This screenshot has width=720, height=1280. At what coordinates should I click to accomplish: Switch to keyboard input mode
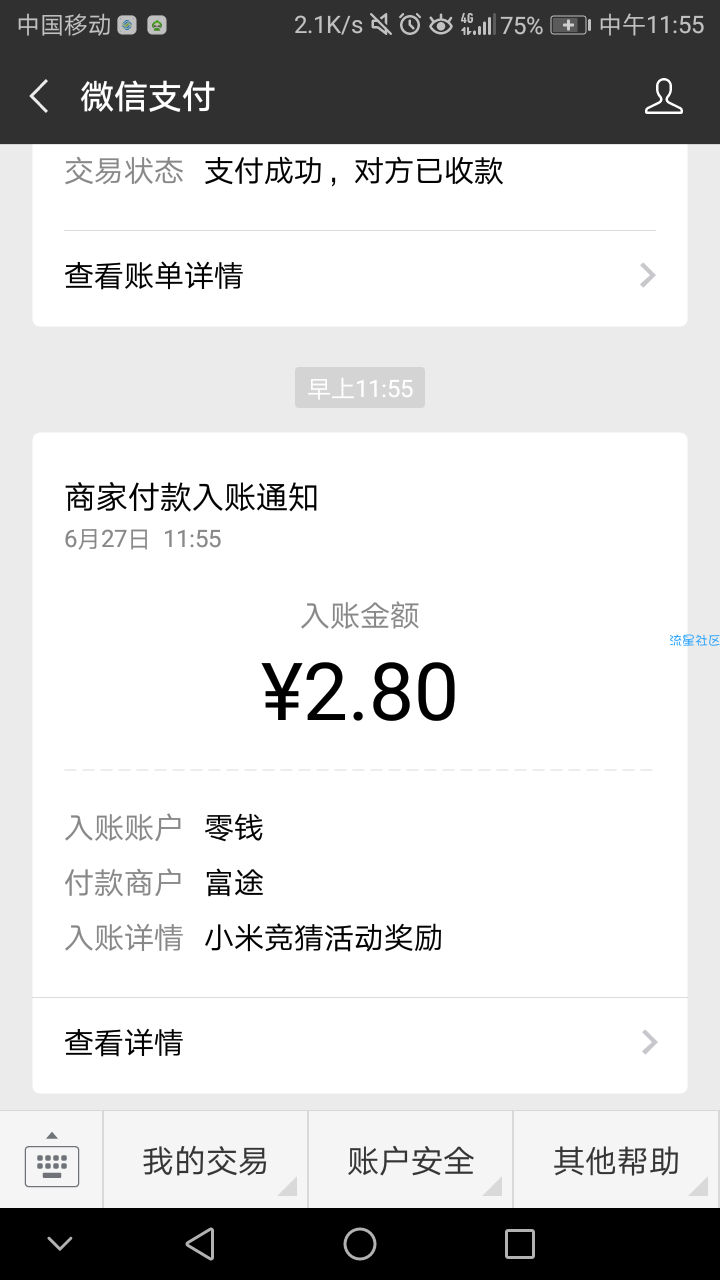pyautogui.click(x=52, y=1160)
